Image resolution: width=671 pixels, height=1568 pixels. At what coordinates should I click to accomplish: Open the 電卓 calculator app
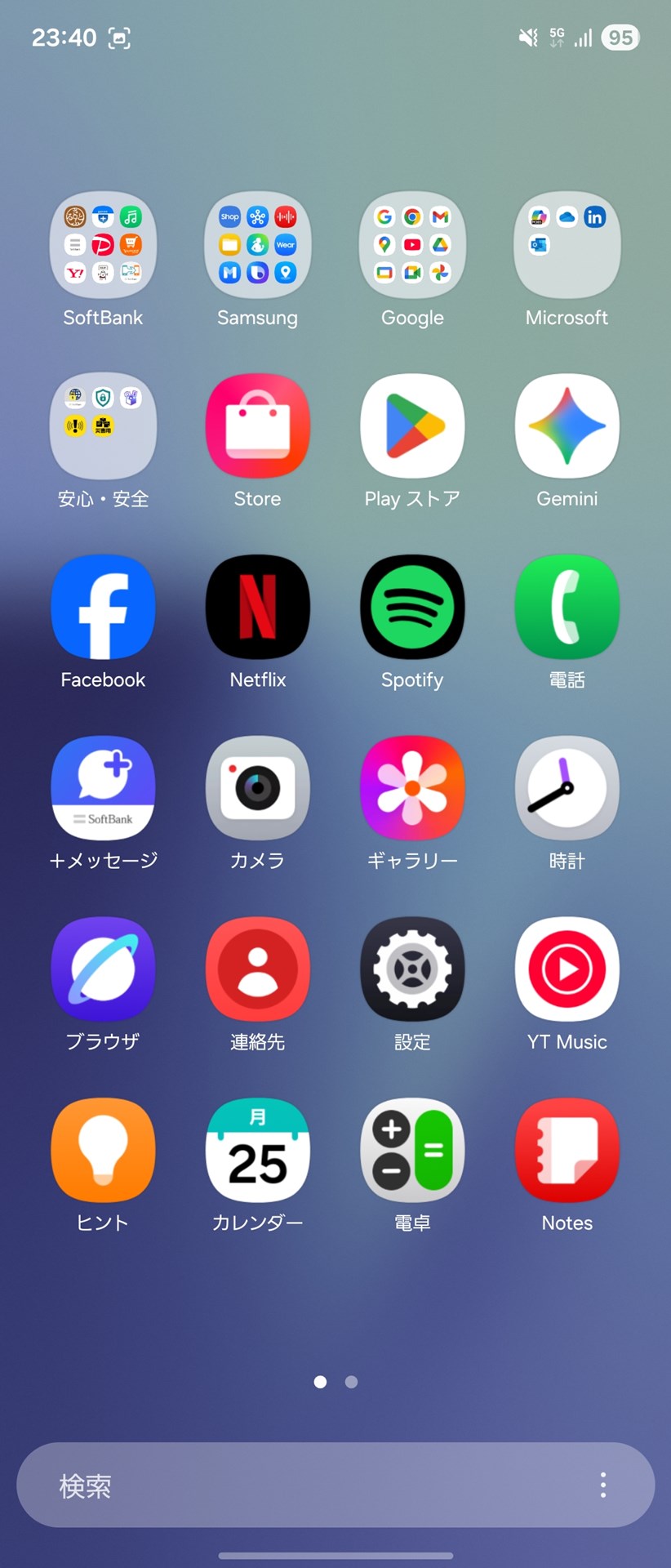click(x=412, y=1150)
